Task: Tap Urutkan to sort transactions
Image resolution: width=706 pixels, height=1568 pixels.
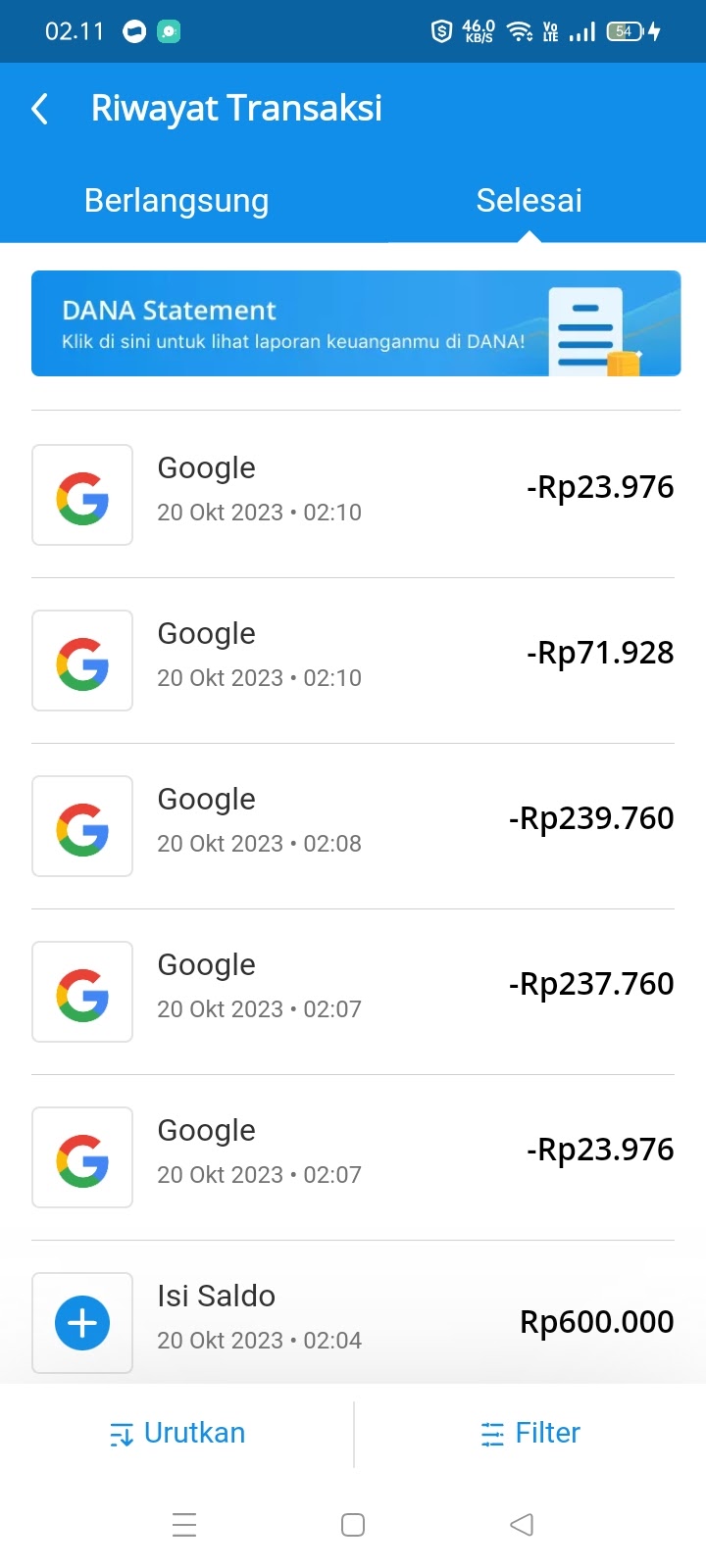Action: pyautogui.click(x=177, y=1434)
